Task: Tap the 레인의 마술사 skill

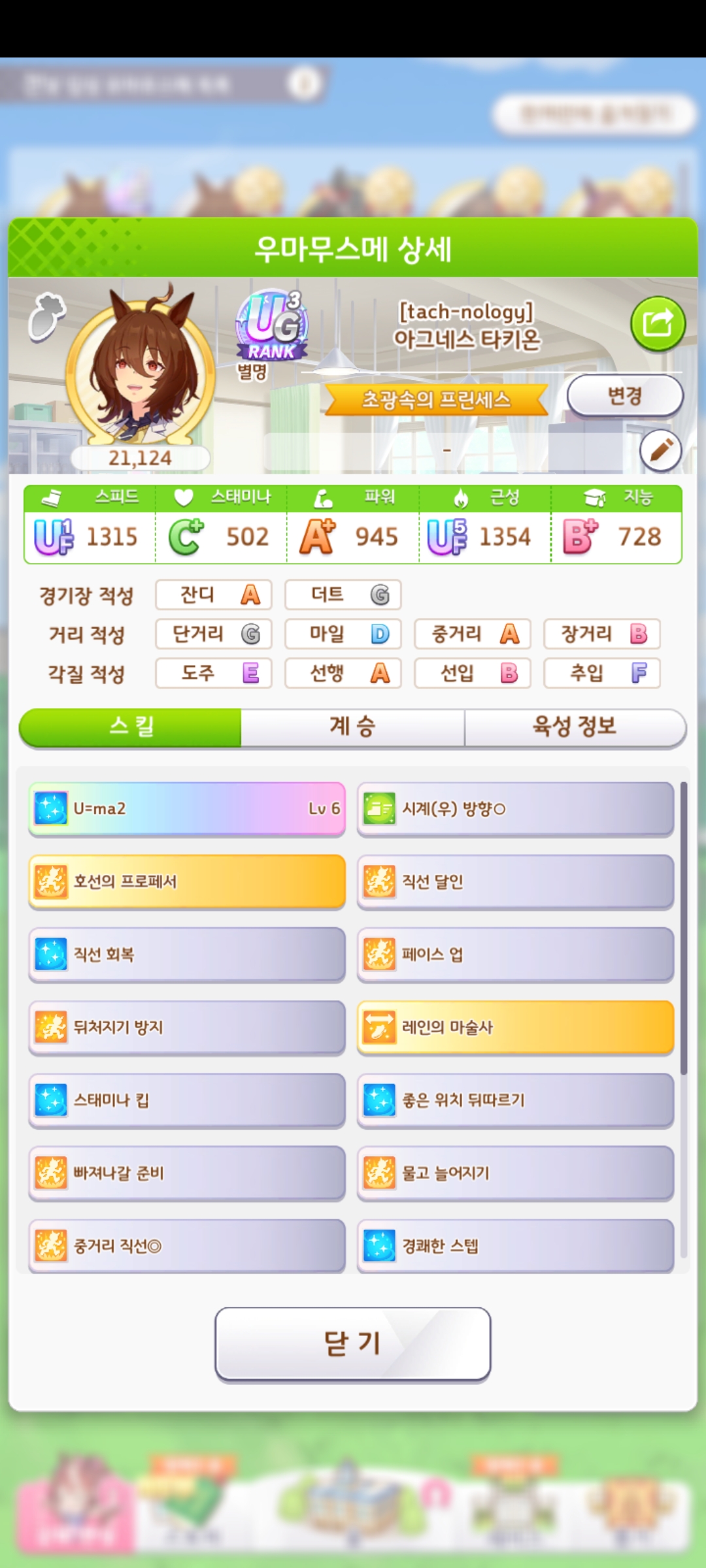Action: coord(515,1027)
